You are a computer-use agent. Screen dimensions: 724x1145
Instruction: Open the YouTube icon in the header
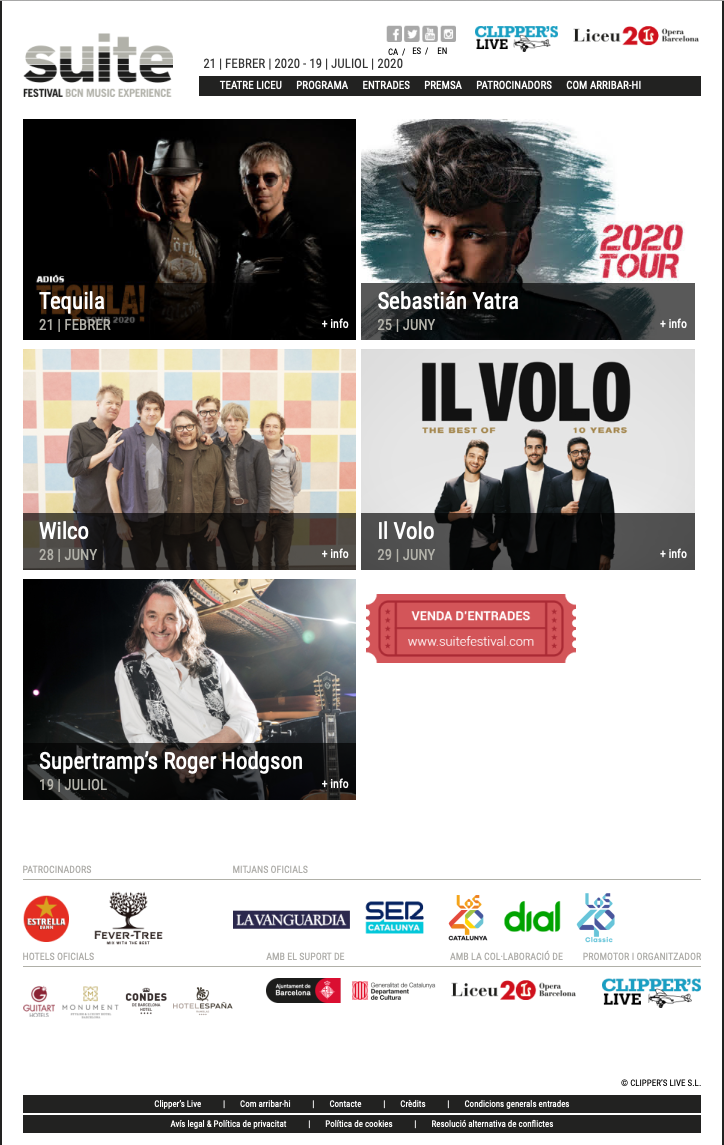[x=430, y=34]
